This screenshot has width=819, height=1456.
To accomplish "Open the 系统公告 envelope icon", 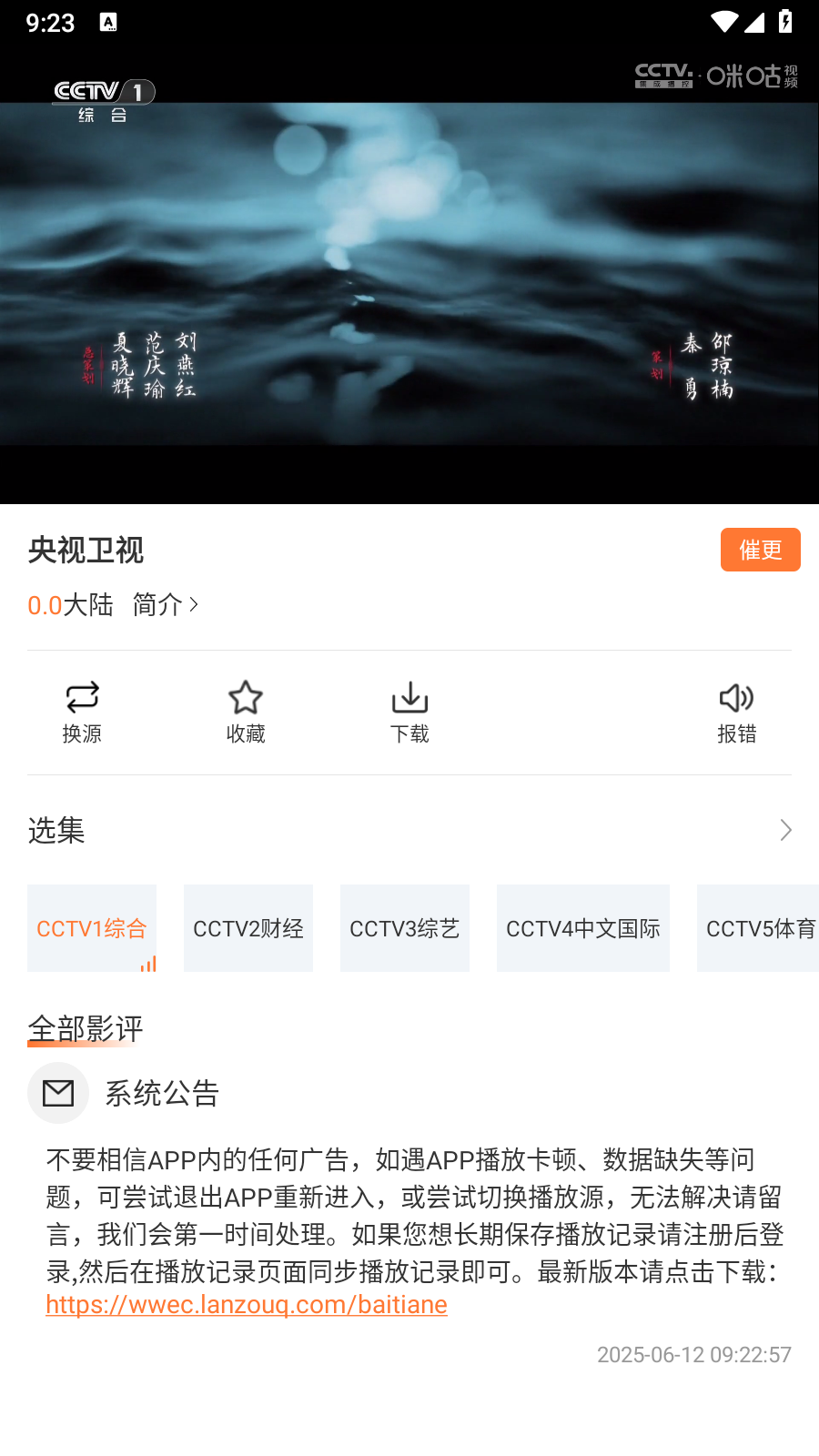I will 57,1093.
